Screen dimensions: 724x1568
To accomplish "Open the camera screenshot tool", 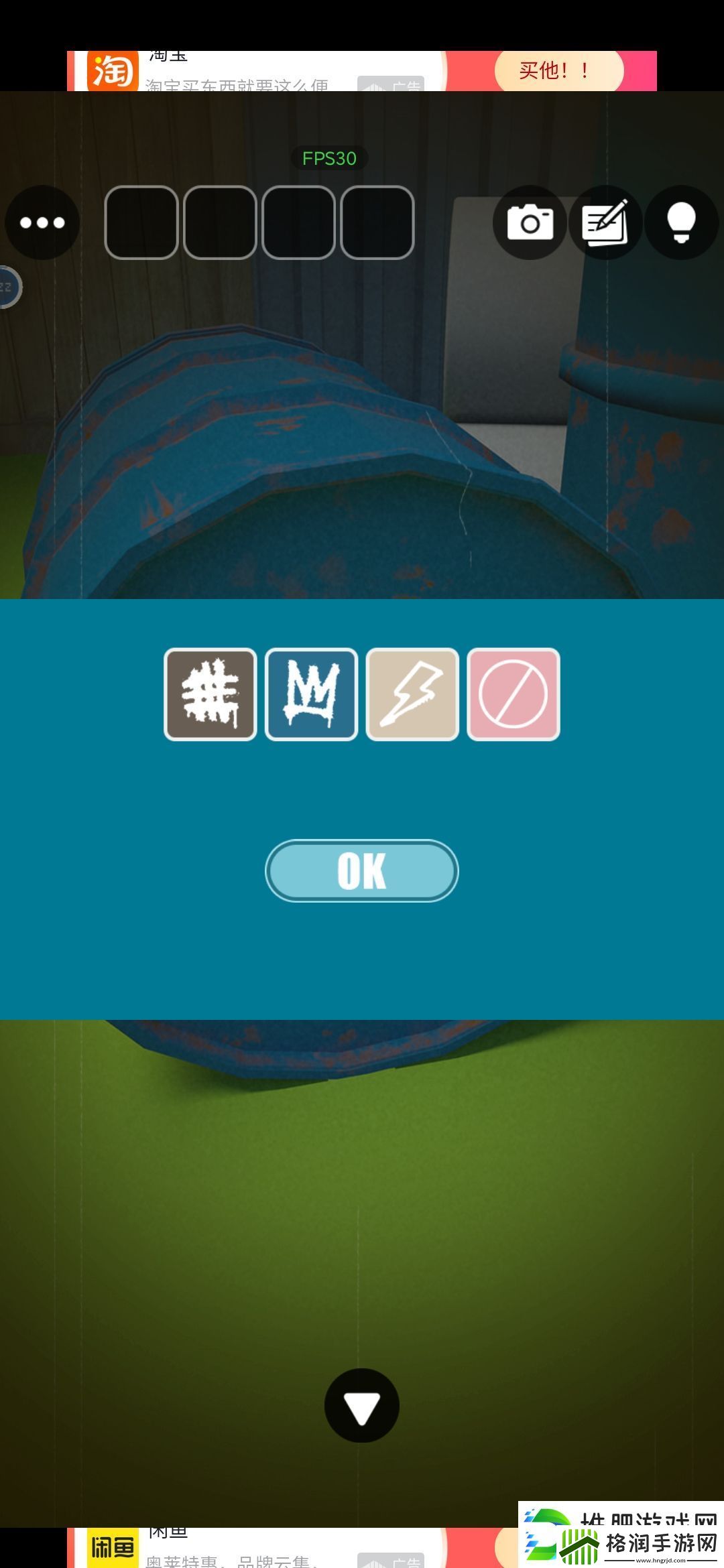I will point(530,222).
